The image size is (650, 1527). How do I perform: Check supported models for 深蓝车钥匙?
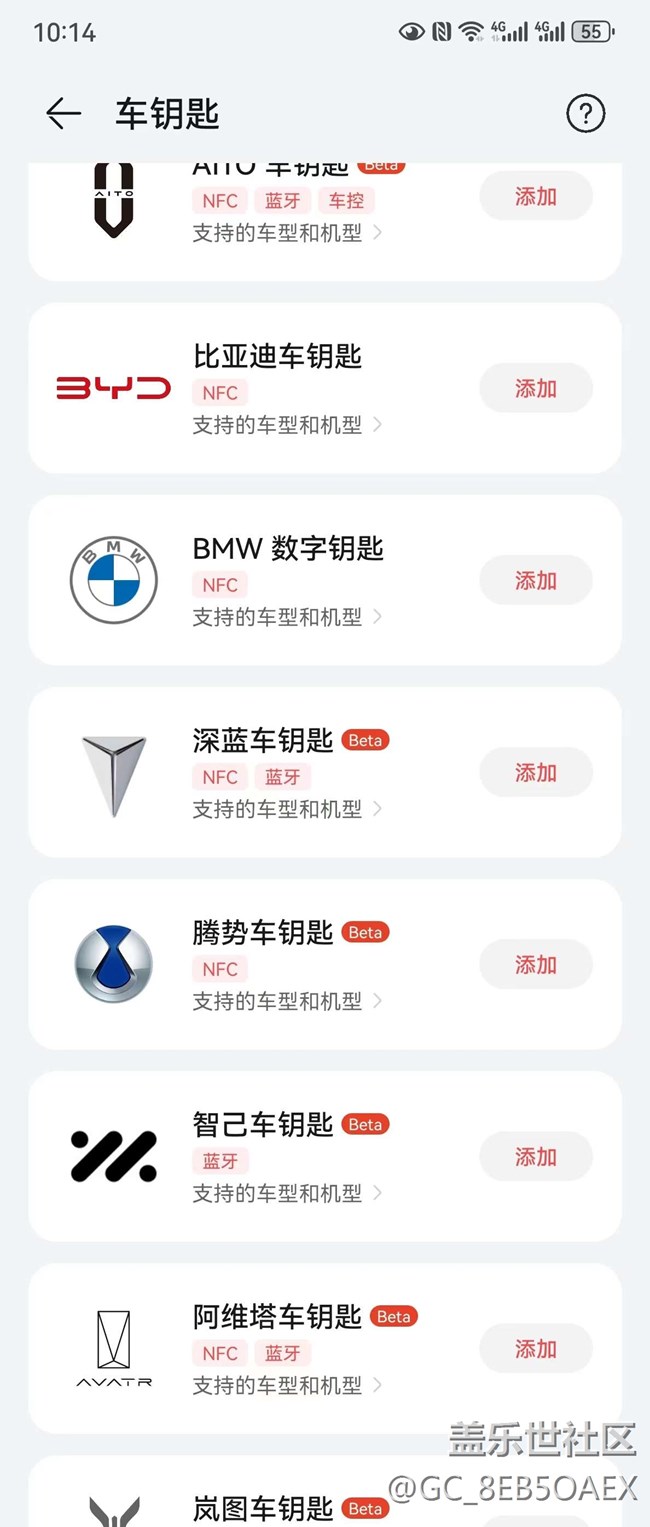(x=286, y=809)
